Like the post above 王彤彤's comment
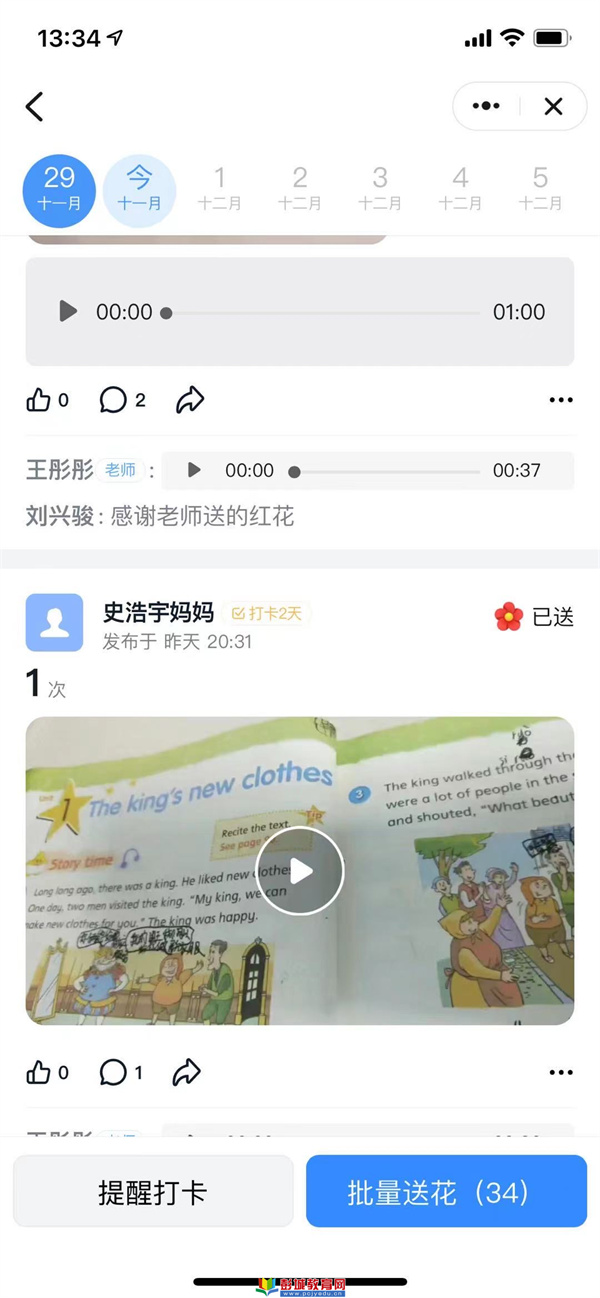The height and width of the screenshot is (1298, 600). (x=39, y=400)
